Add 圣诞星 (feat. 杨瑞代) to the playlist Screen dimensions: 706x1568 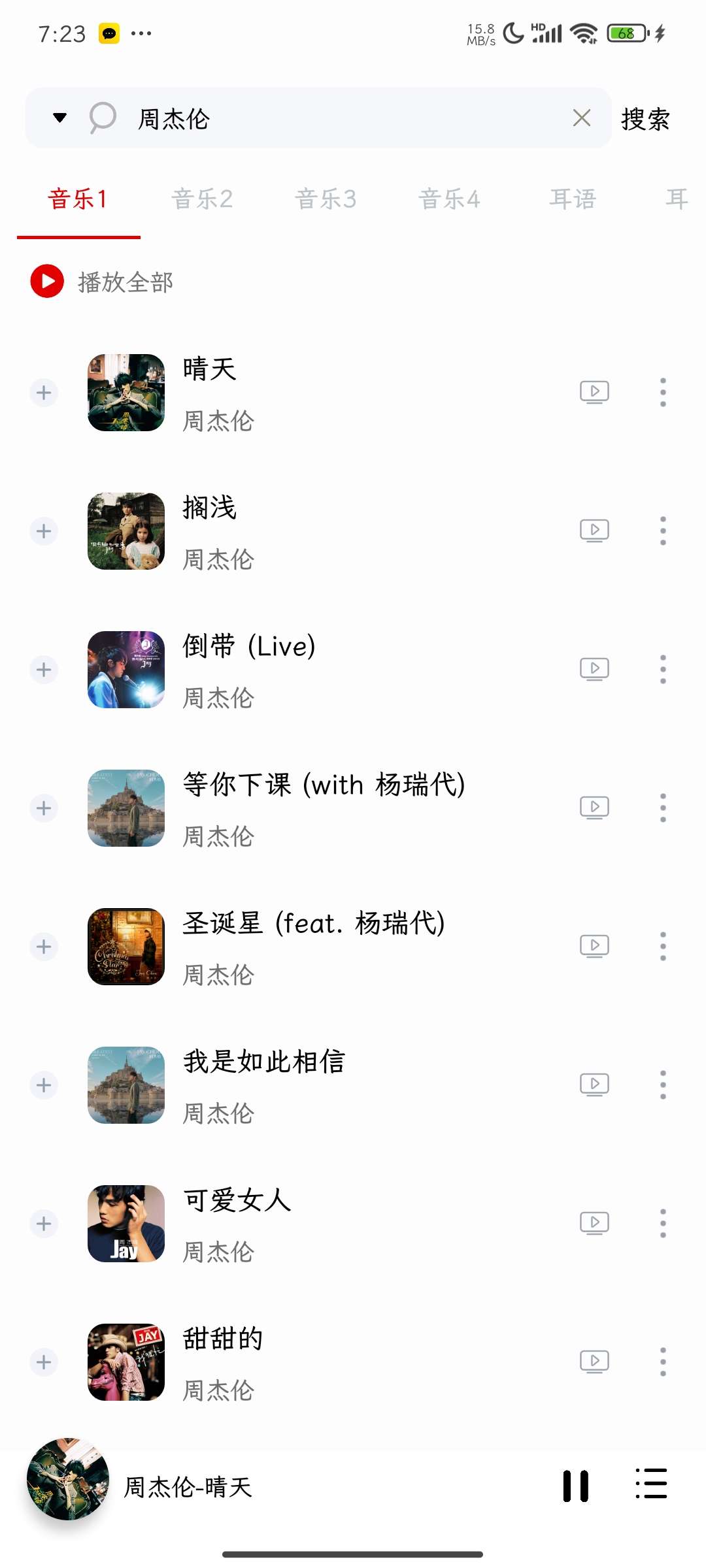[44, 947]
